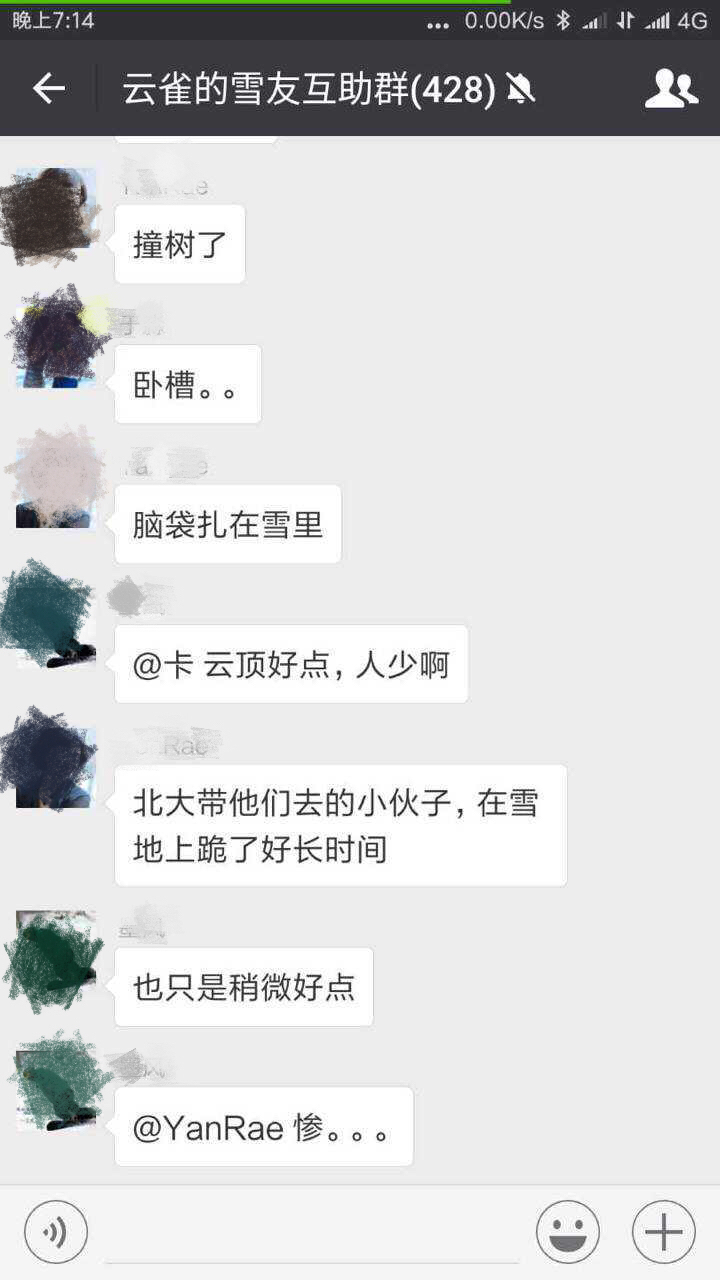Open avatar next to 也只是稍微好点
Viewport: 720px width, 1280px height.
(x=55, y=960)
